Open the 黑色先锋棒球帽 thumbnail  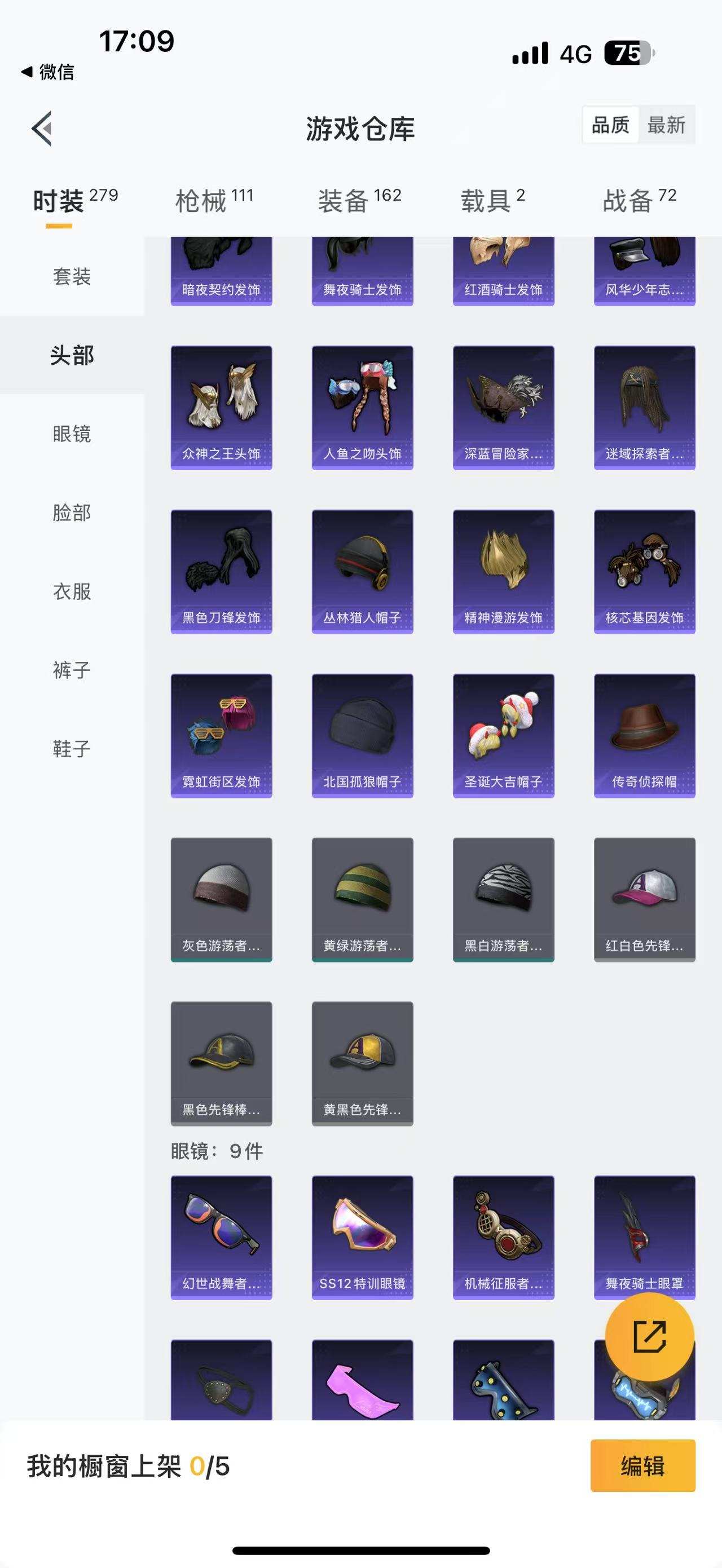pos(221,1062)
